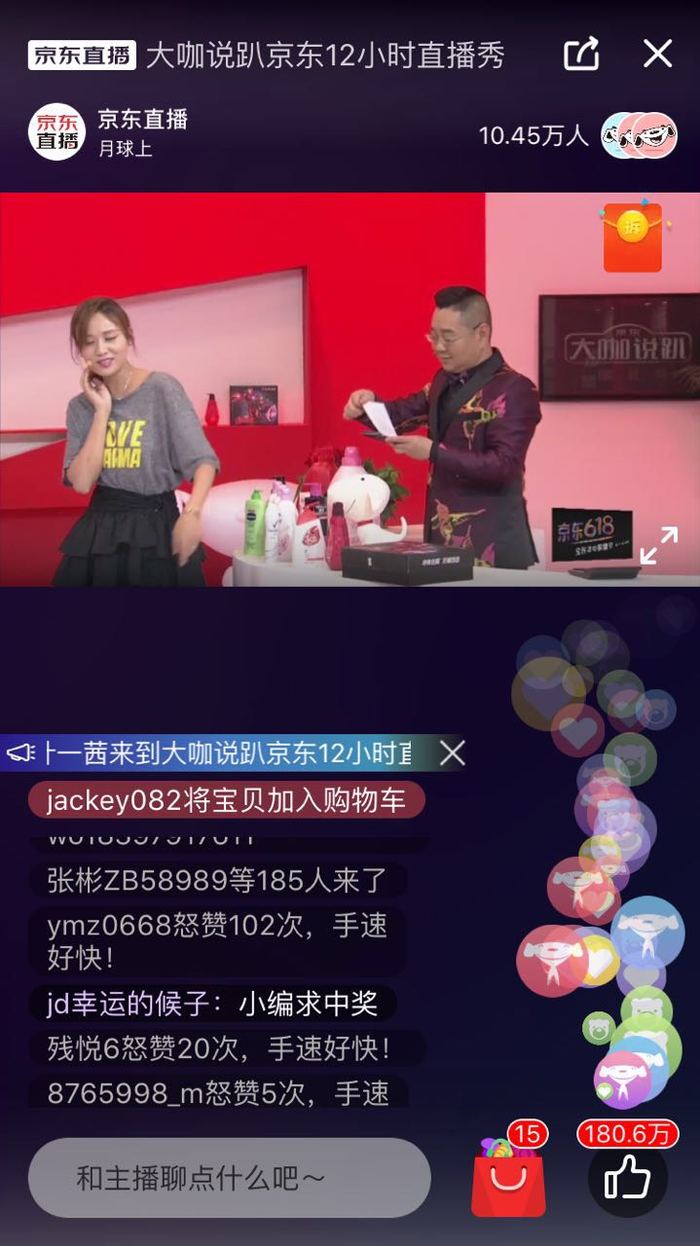Close the live broadcast
This screenshot has height=1246, width=700.
(x=657, y=54)
